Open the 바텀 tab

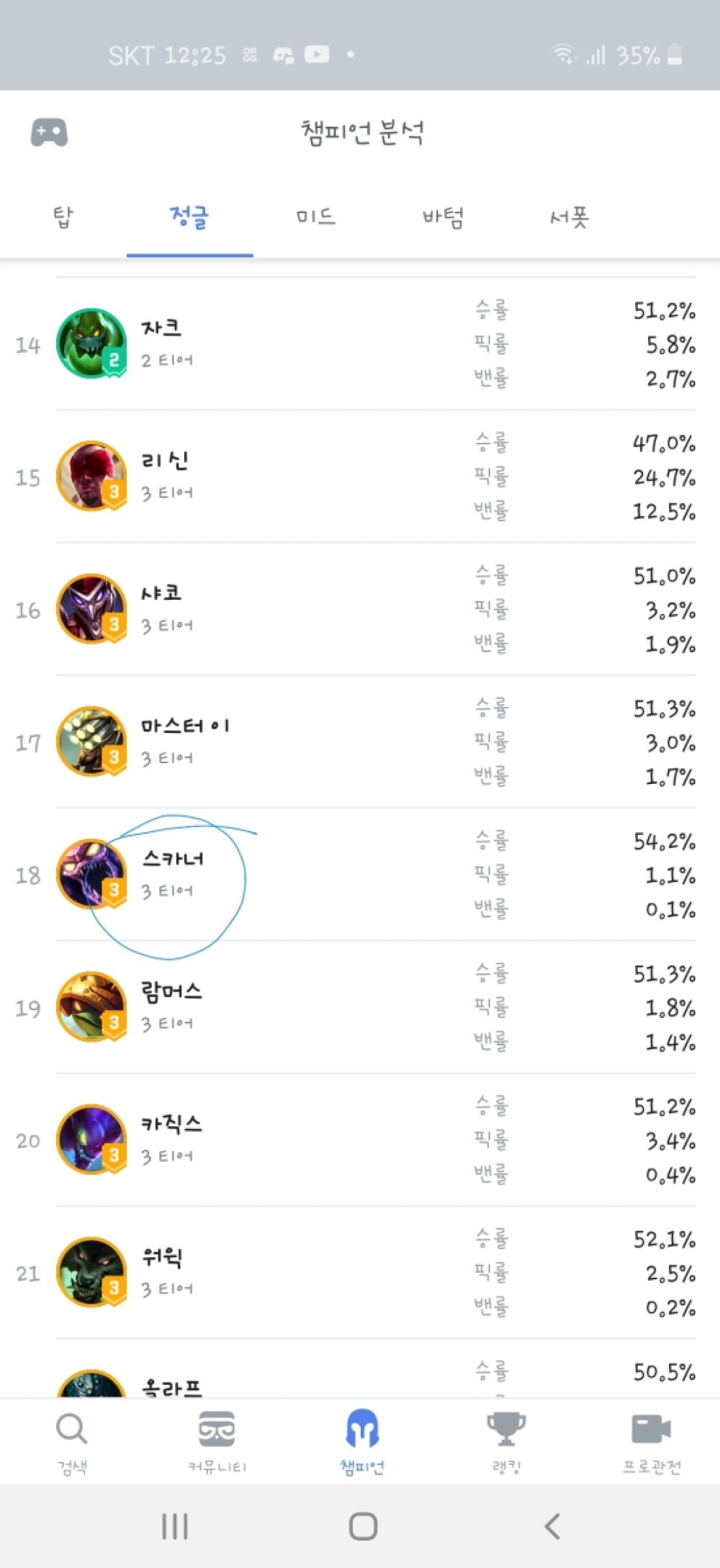coord(443,217)
